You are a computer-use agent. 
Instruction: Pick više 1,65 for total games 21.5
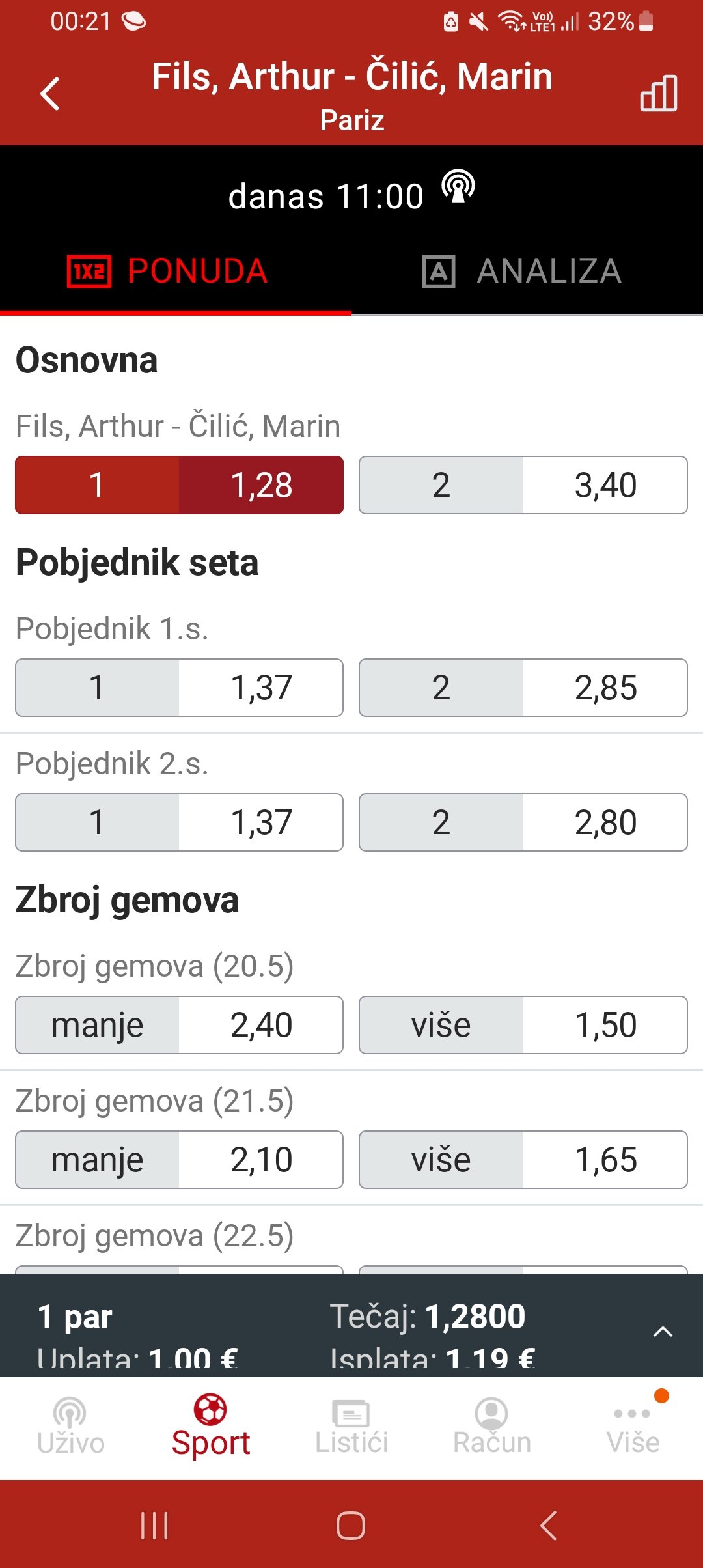pos(523,1160)
